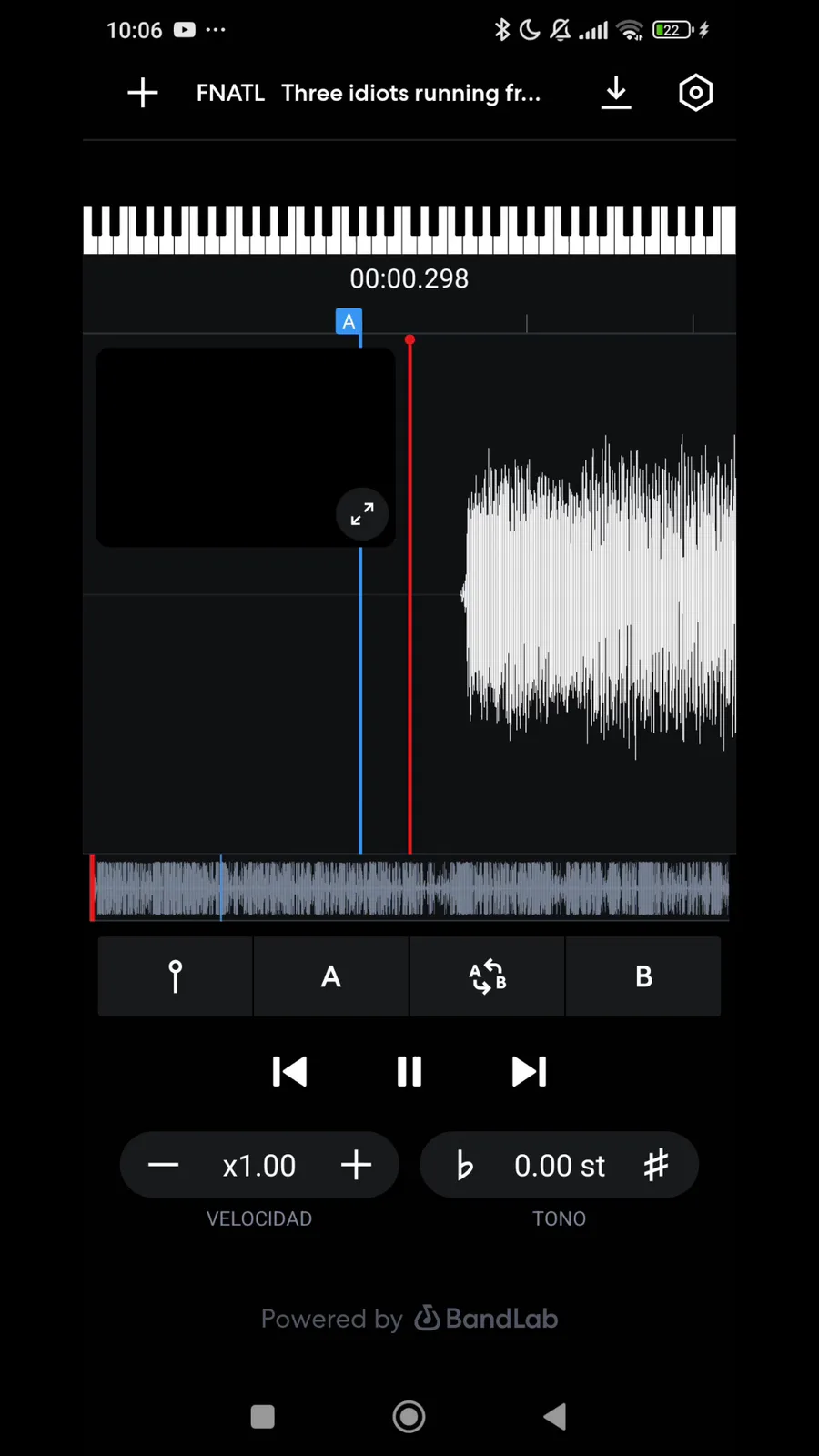Image resolution: width=819 pixels, height=1456 pixels.
Task: Raise the pitch with sharp symbol
Action: tap(656, 1166)
